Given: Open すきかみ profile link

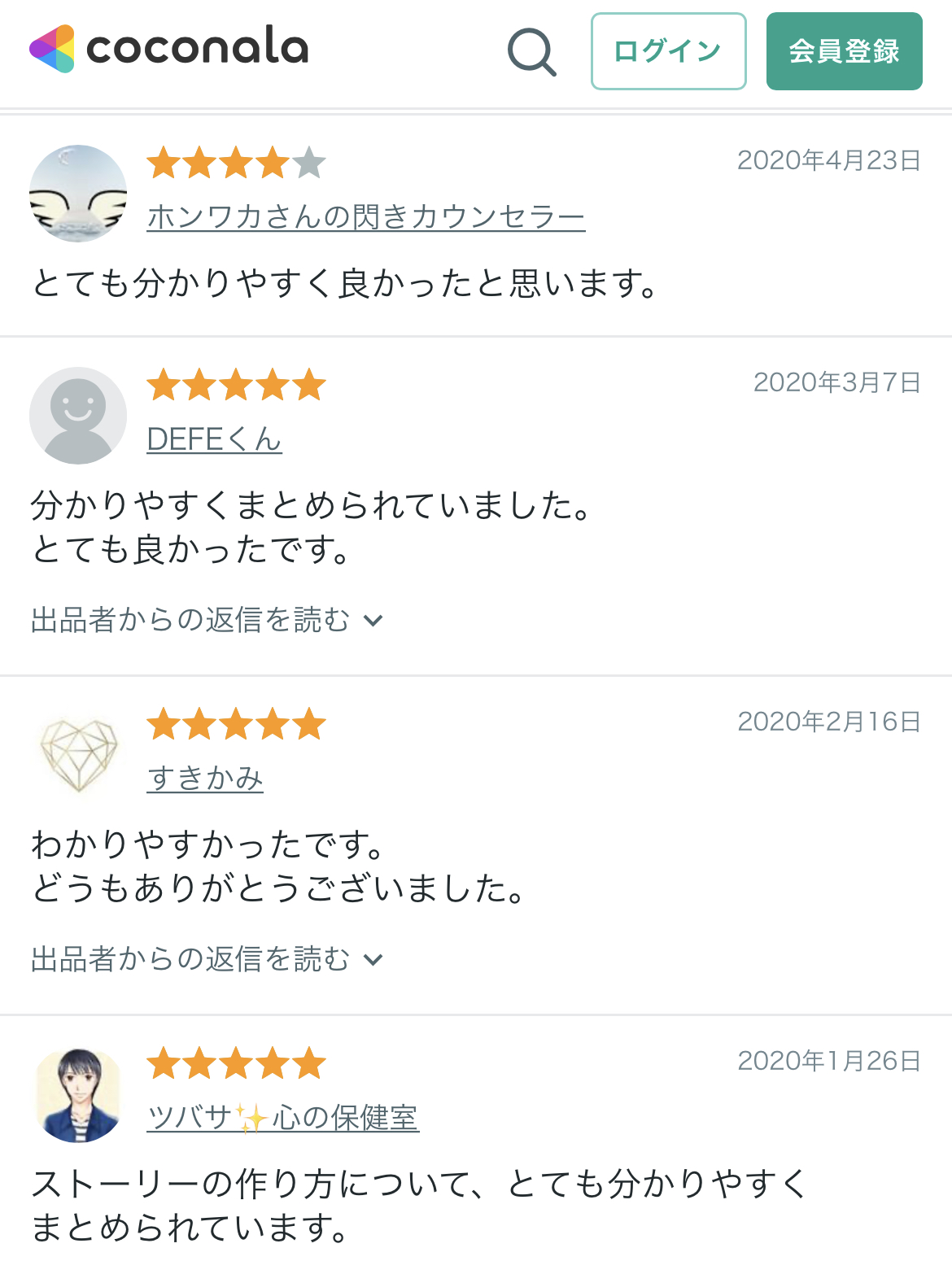Looking at the screenshot, I should pyautogui.click(x=205, y=779).
